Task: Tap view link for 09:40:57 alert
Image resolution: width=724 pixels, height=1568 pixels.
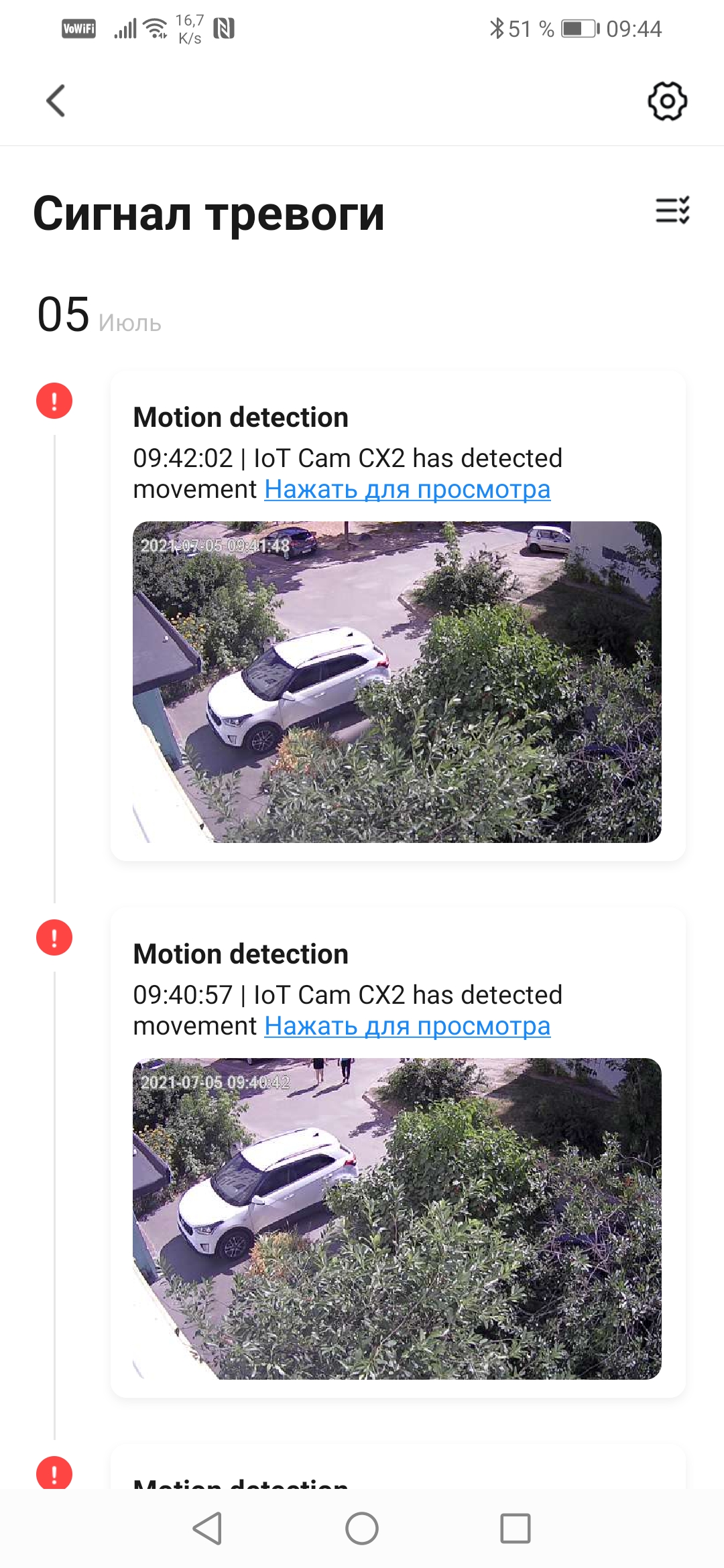Action: pyautogui.click(x=408, y=1027)
